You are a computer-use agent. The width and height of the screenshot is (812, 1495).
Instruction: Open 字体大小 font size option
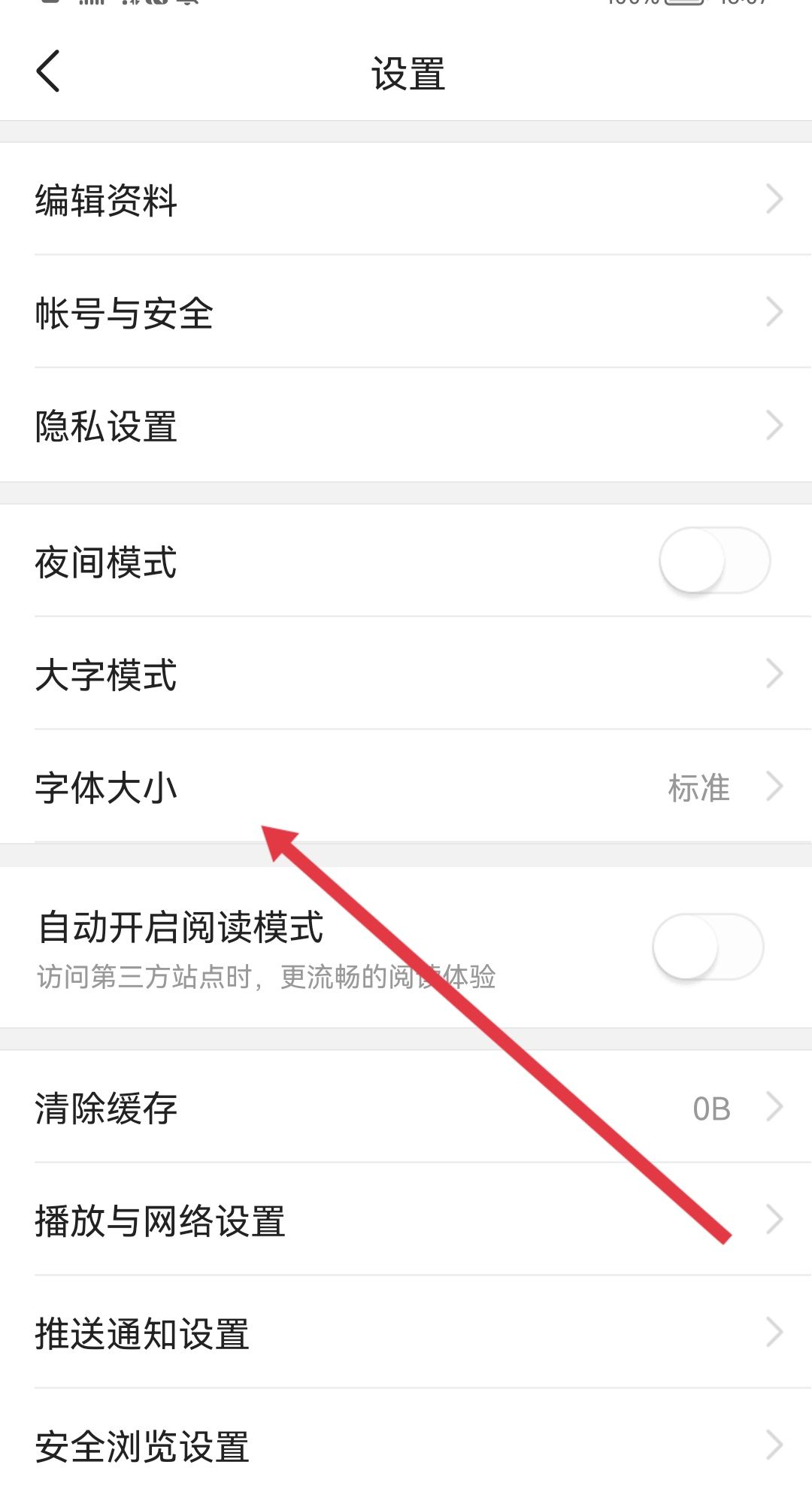pos(406,787)
